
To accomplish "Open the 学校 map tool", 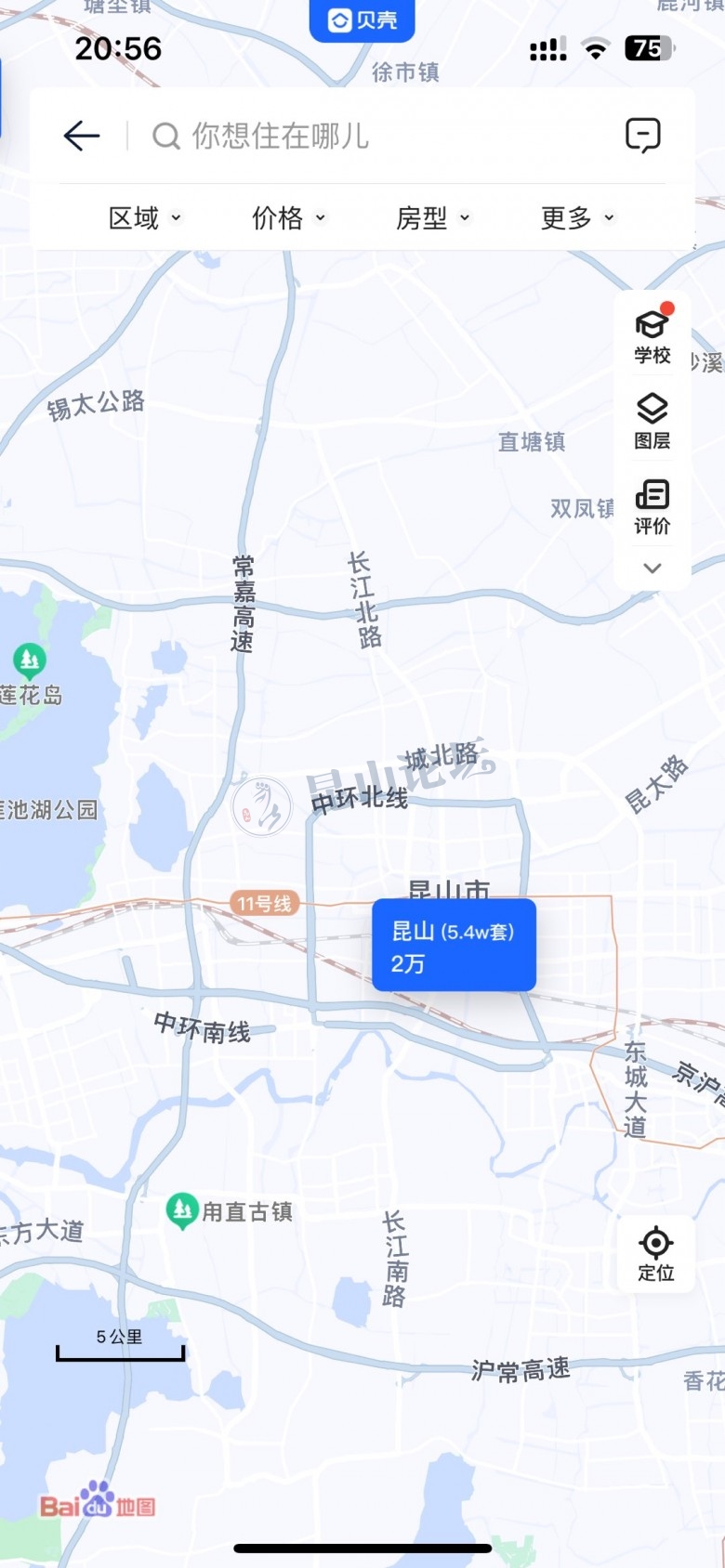I will (652, 336).
